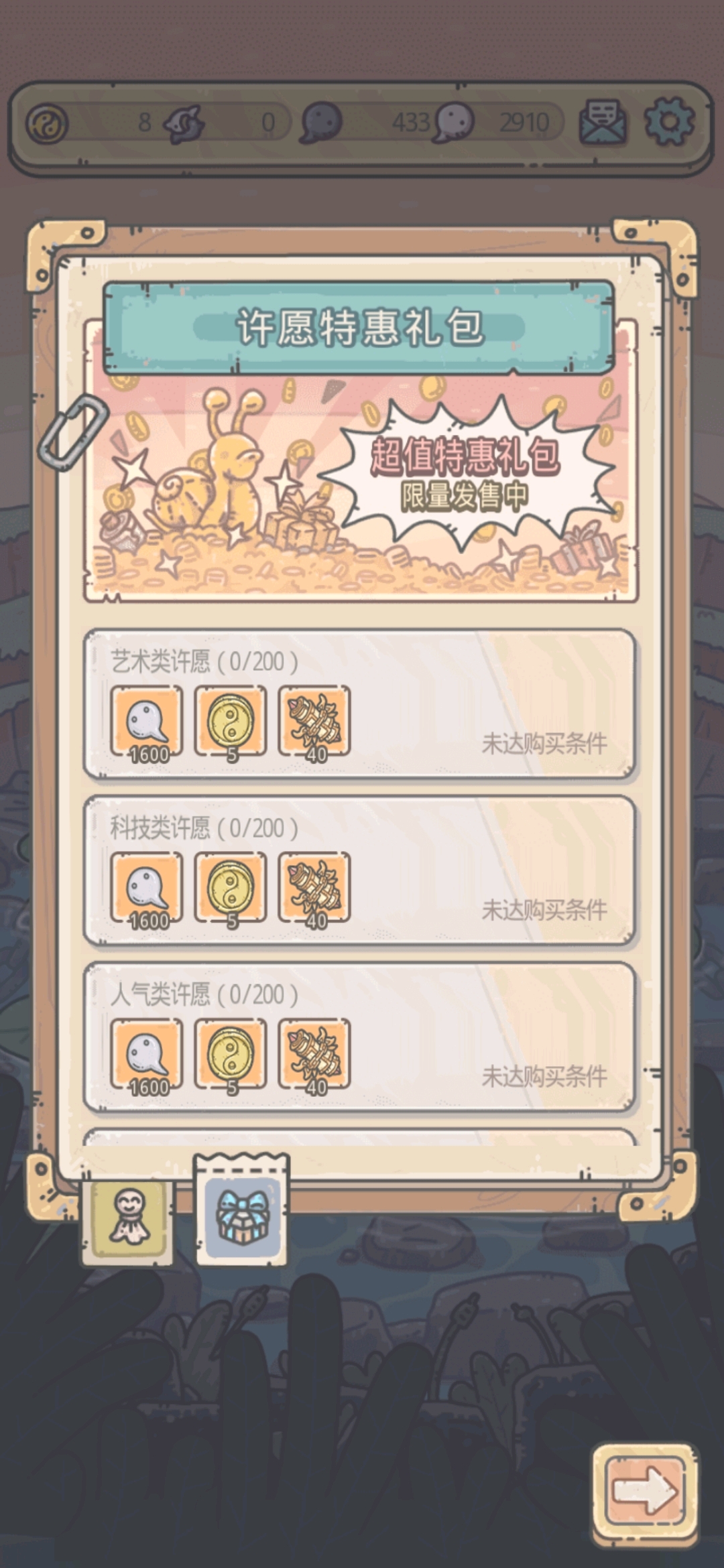Open the mail envelope icon

click(x=602, y=122)
